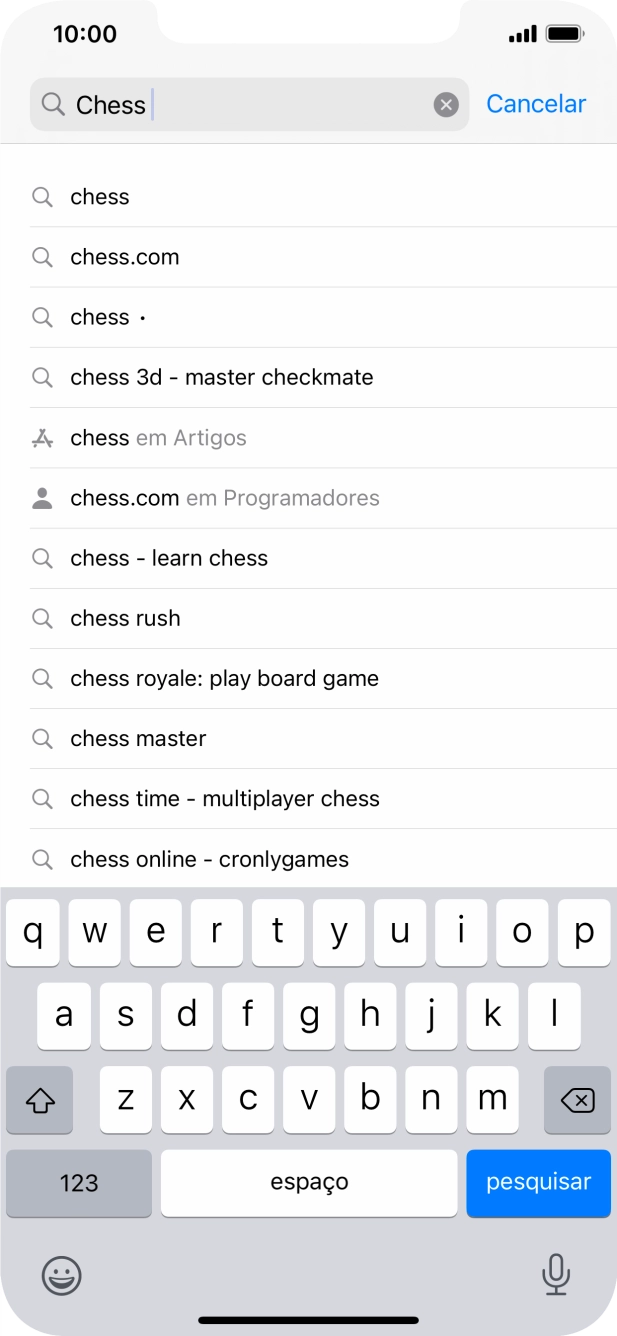Screen dimensions: 617x1336
Task: Switch keyboard to 123 numbers layout
Action: point(79,1183)
